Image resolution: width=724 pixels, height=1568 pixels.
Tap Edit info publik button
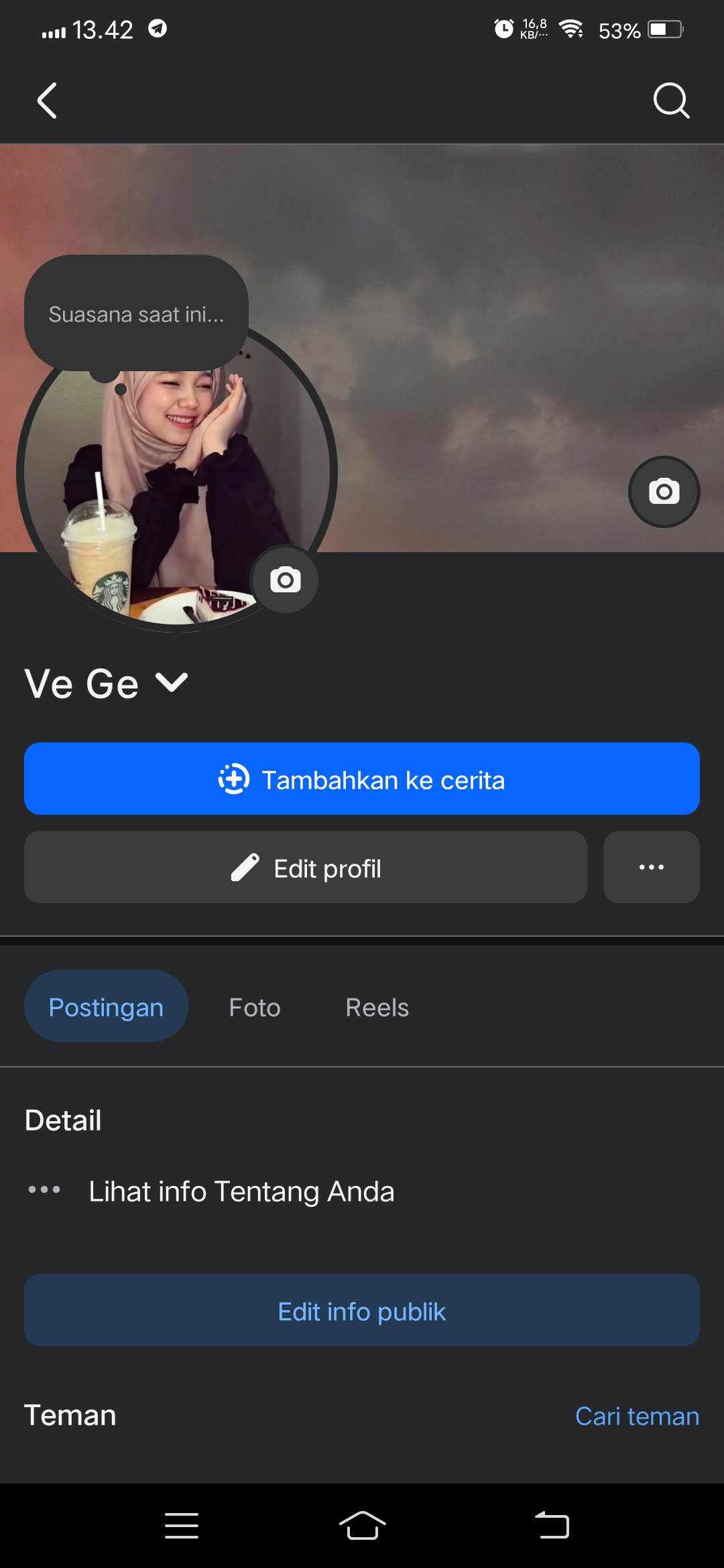coord(362,1311)
